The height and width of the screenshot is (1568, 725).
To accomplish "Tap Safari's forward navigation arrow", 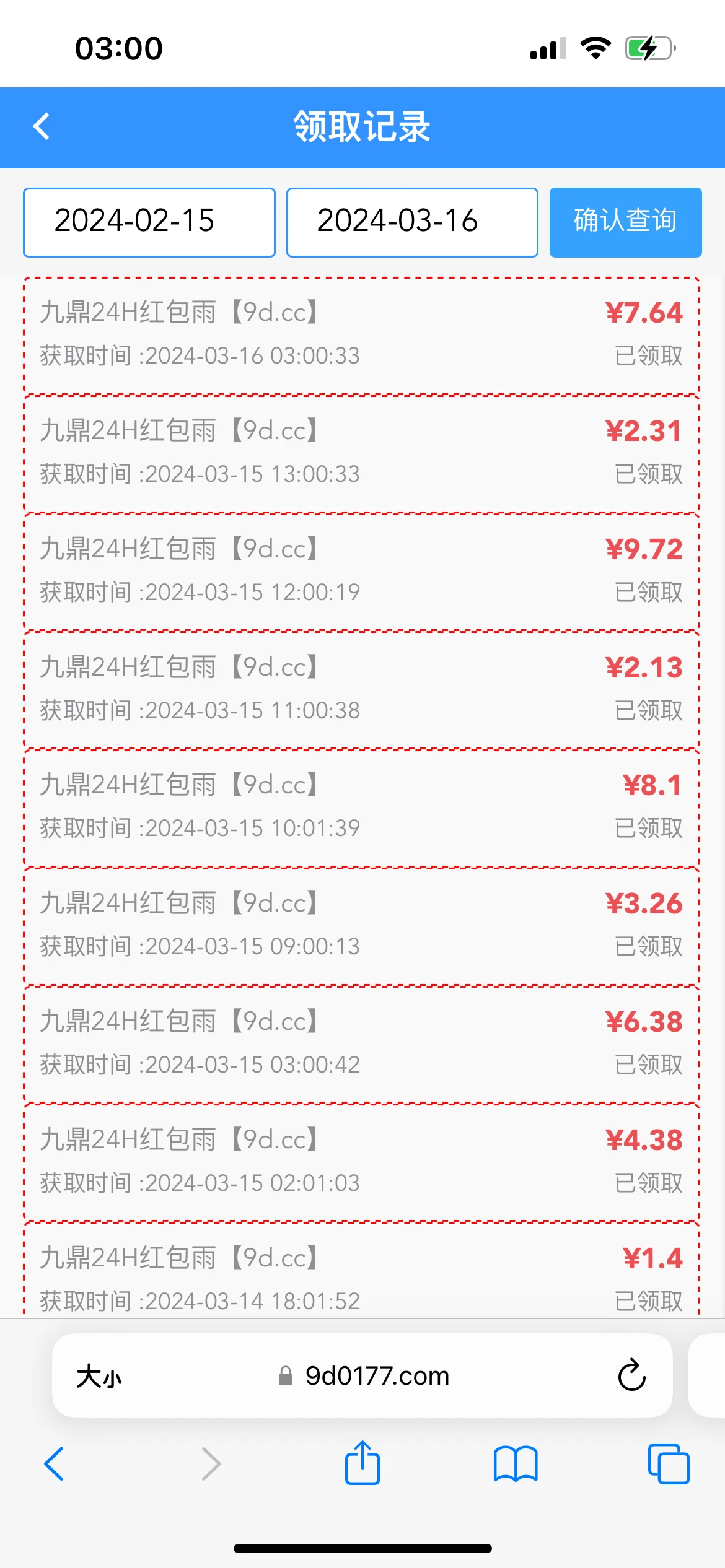I will 211,1464.
